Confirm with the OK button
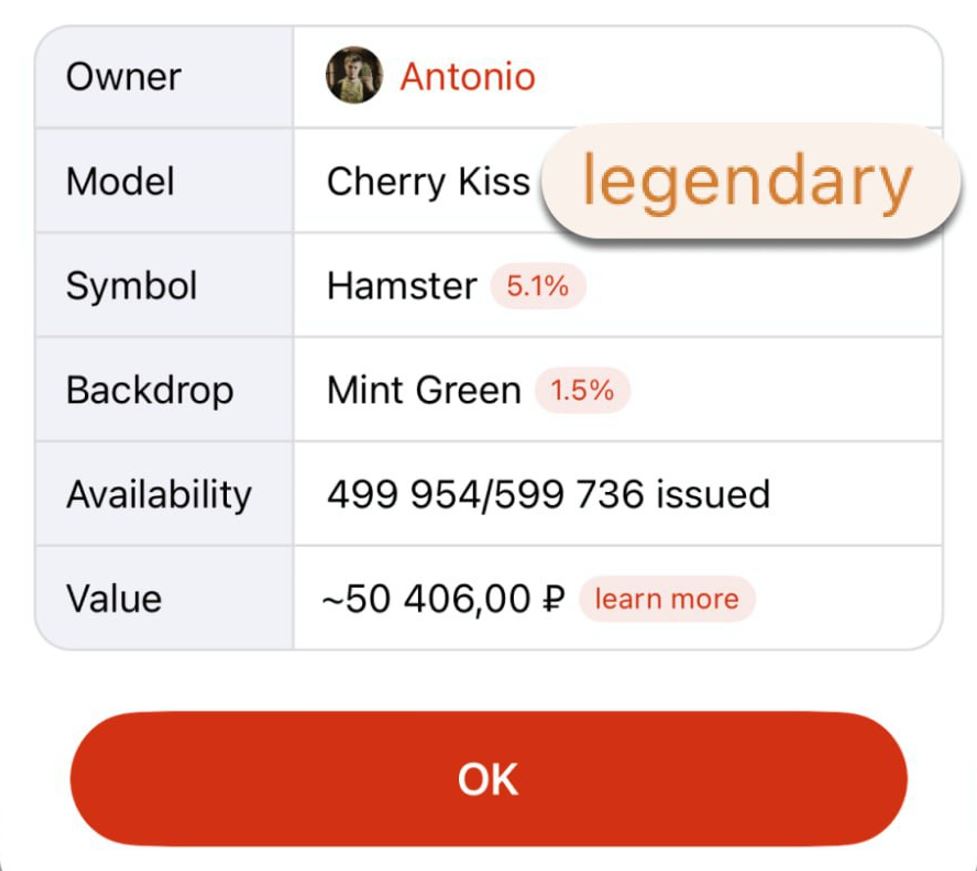 [488, 779]
